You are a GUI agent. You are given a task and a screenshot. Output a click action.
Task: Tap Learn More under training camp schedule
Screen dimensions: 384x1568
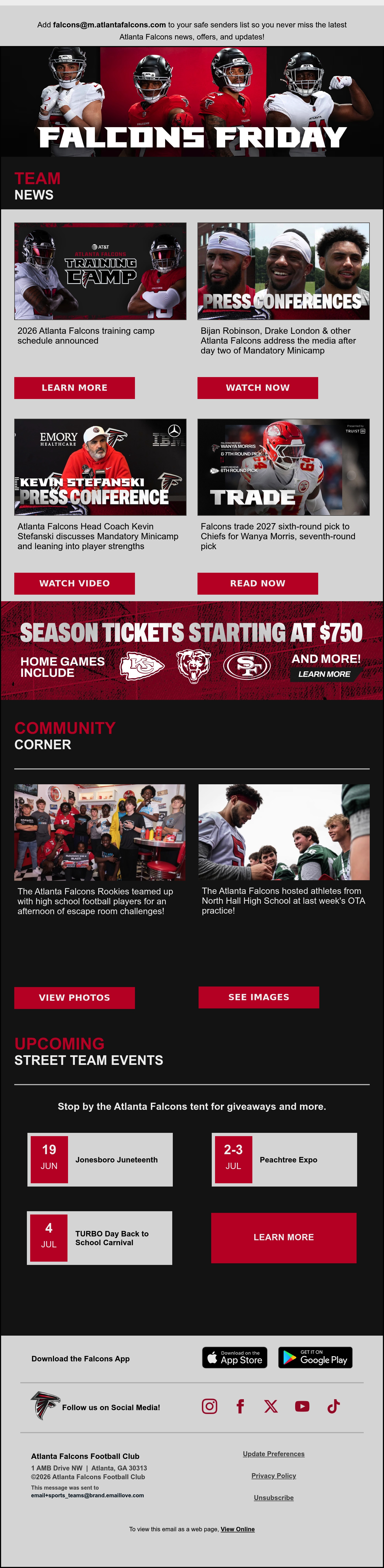click(x=74, y=388)
